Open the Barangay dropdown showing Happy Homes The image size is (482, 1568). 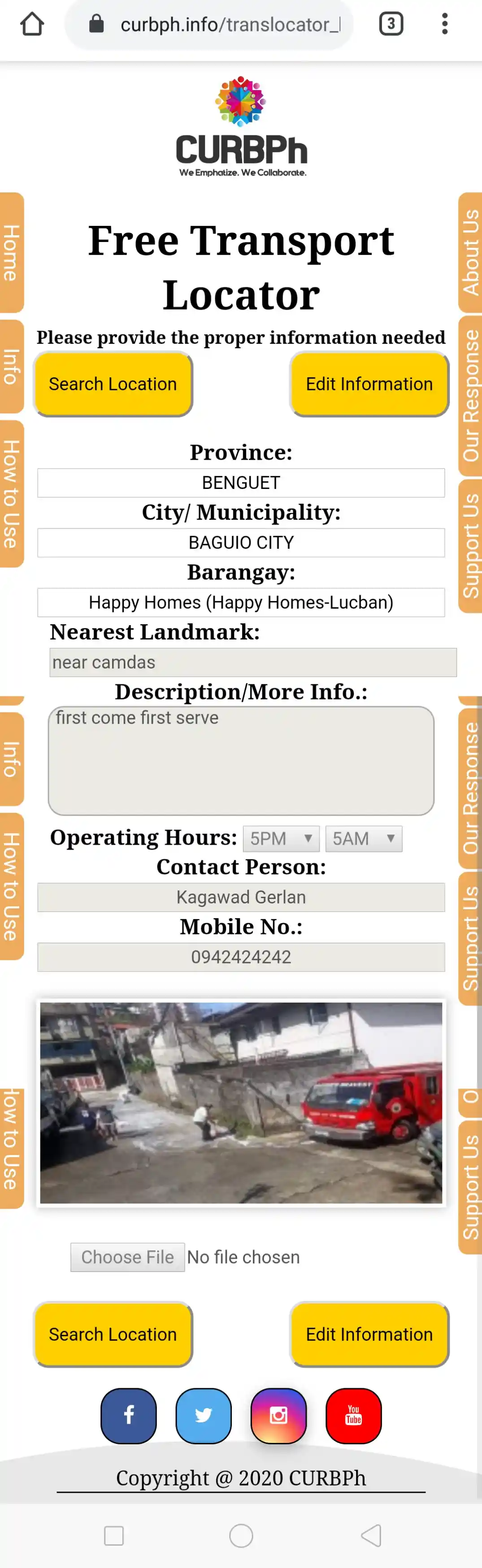click(241, 602)
